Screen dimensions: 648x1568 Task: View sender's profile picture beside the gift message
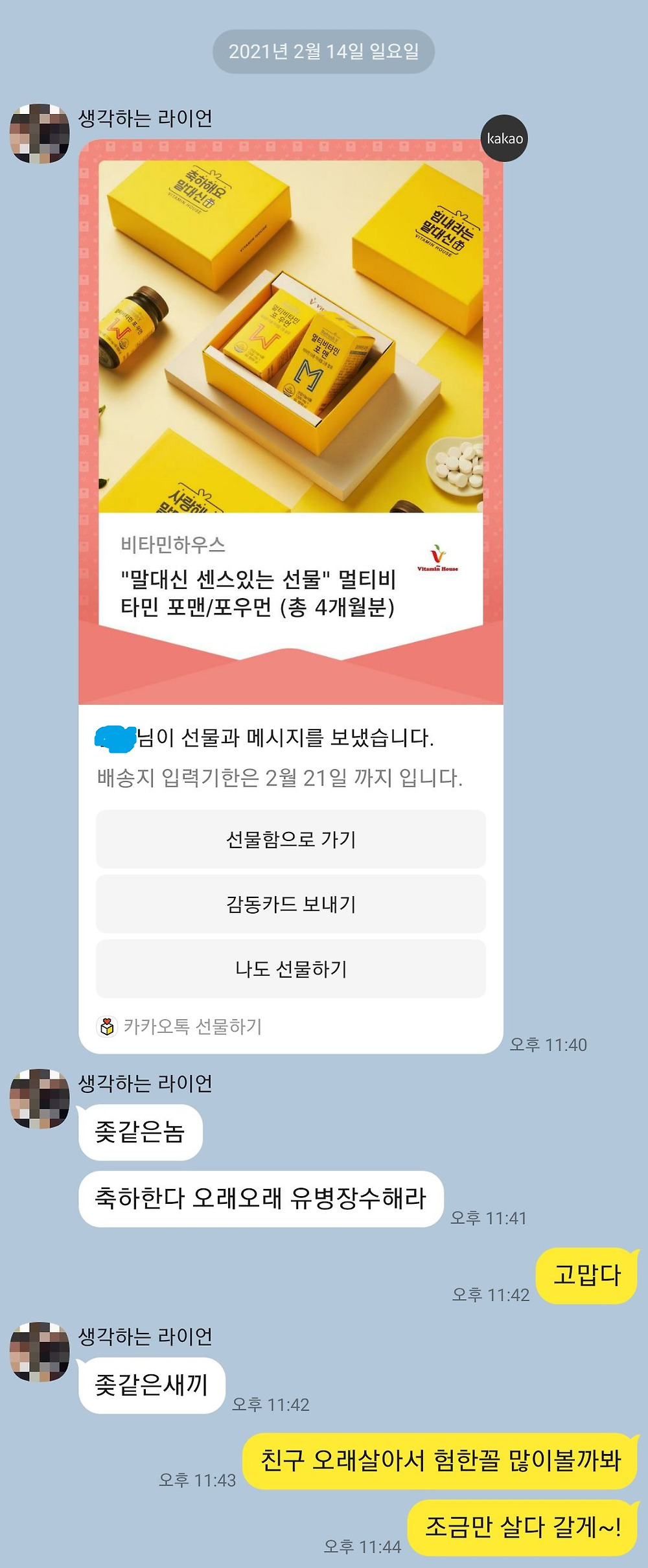[x=40, y=133]
